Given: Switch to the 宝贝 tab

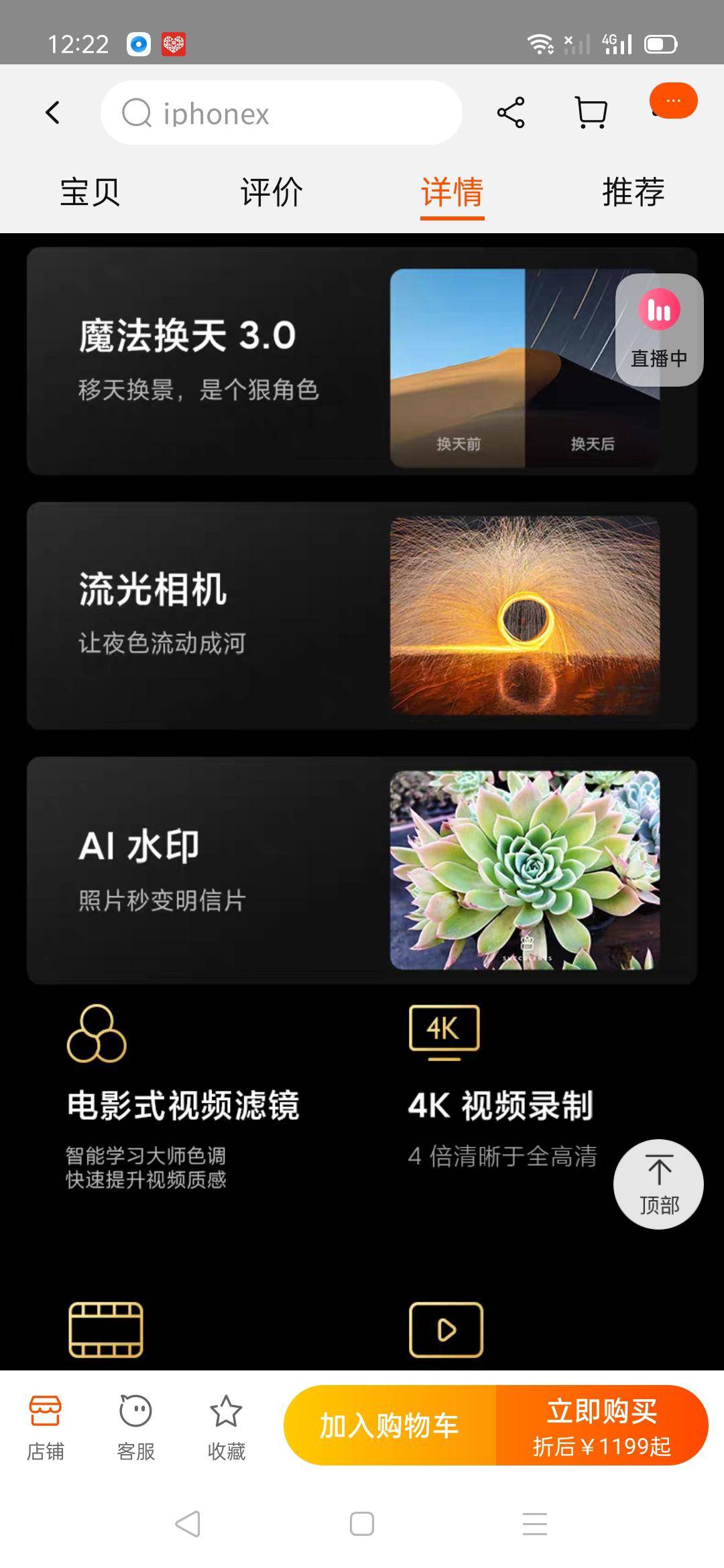Looking at the screenshot, I should [90, 192].
